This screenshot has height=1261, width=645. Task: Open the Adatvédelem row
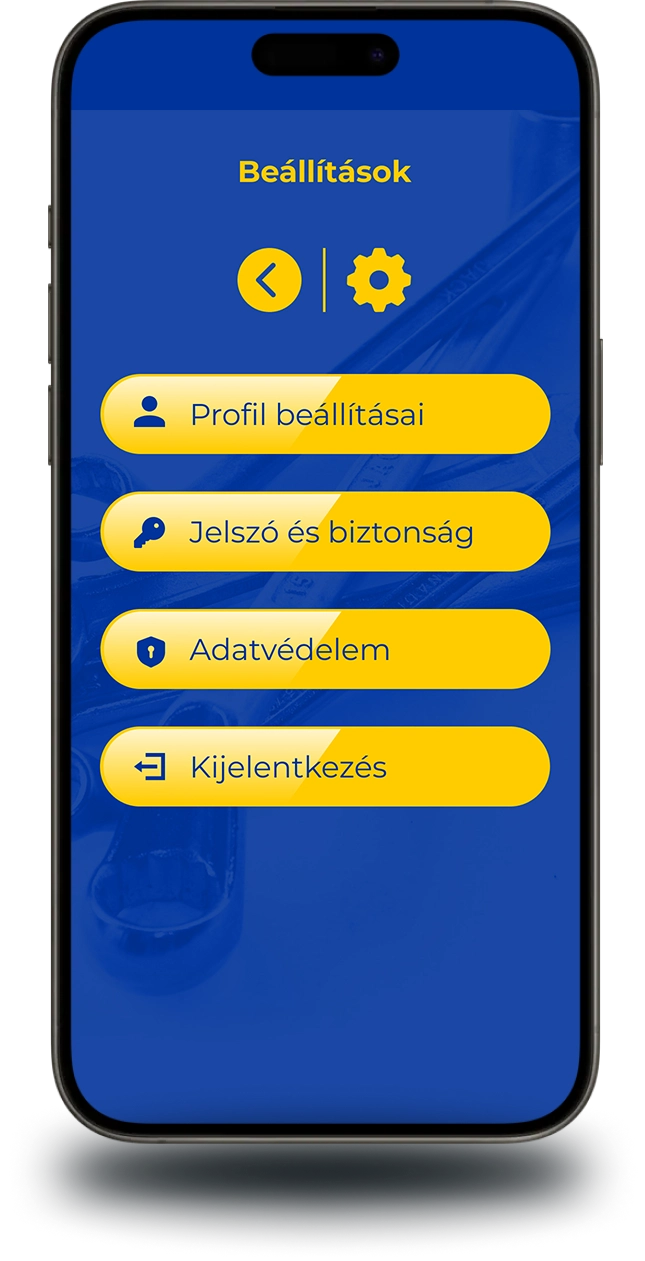pos(325,649)
